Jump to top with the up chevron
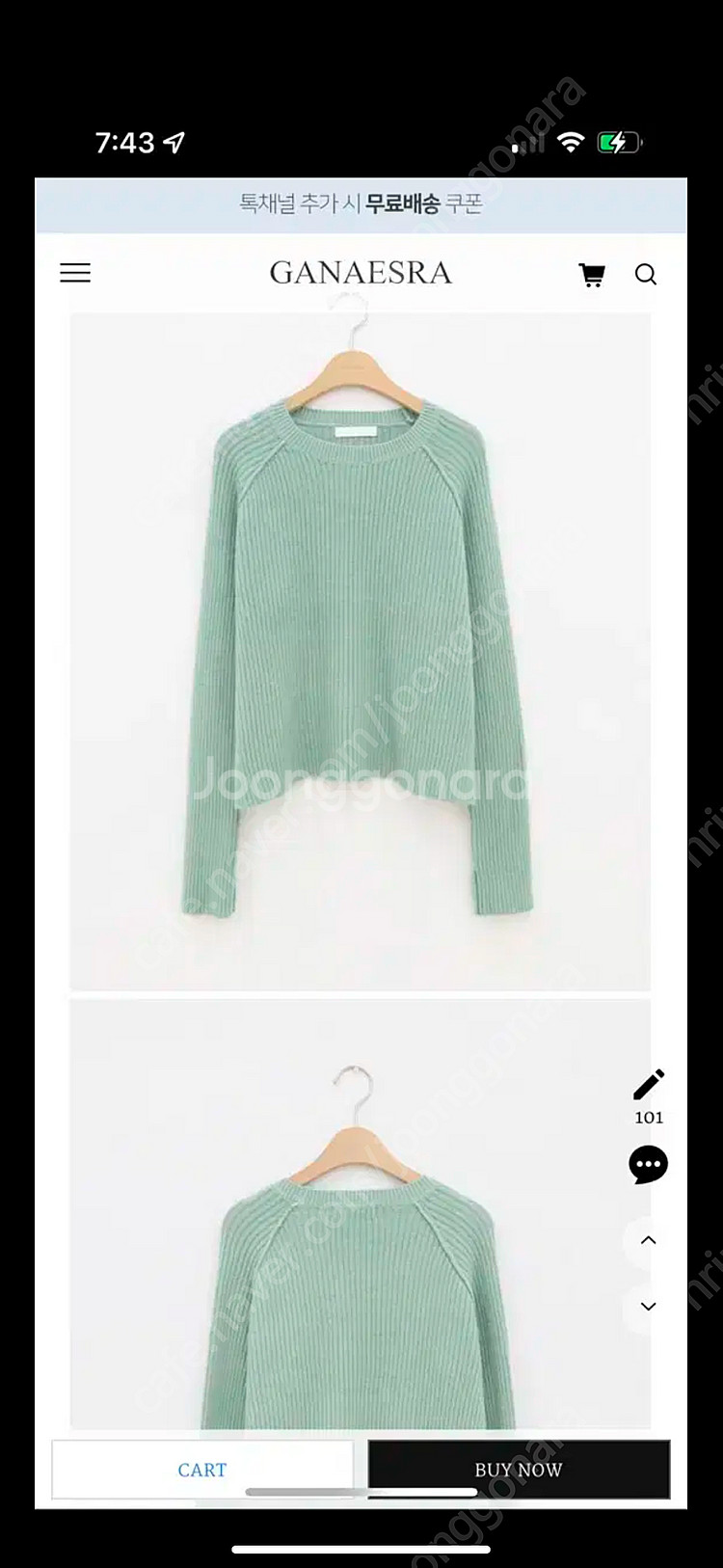Screen dimensions: 723x1568 pos(648,1240)
